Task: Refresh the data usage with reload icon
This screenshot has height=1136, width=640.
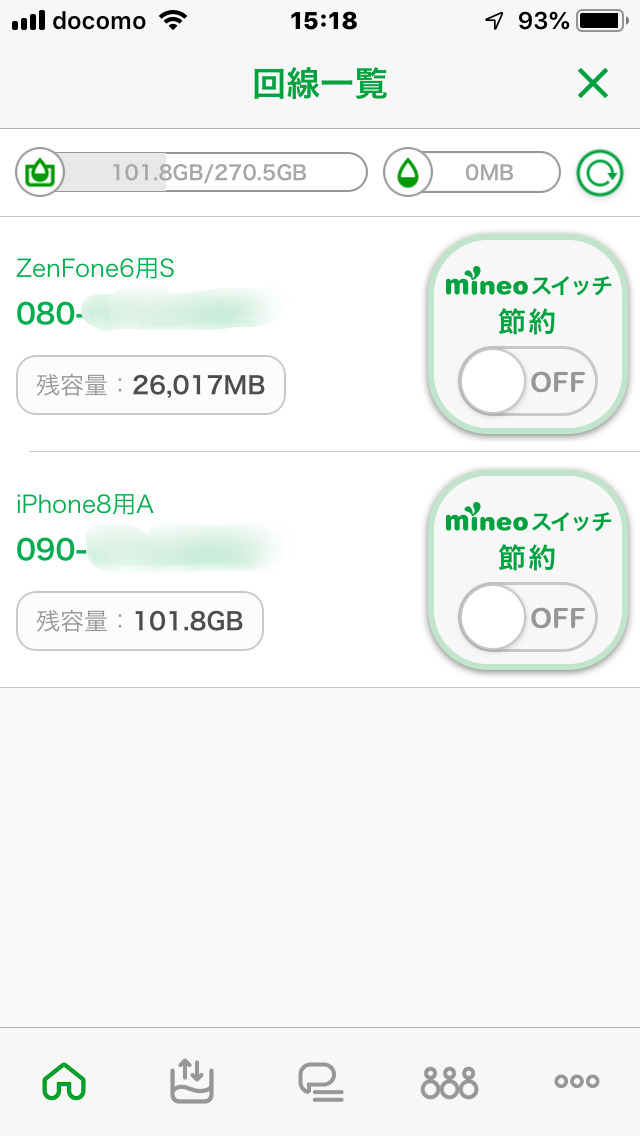Action: click(x=599, y=173)
